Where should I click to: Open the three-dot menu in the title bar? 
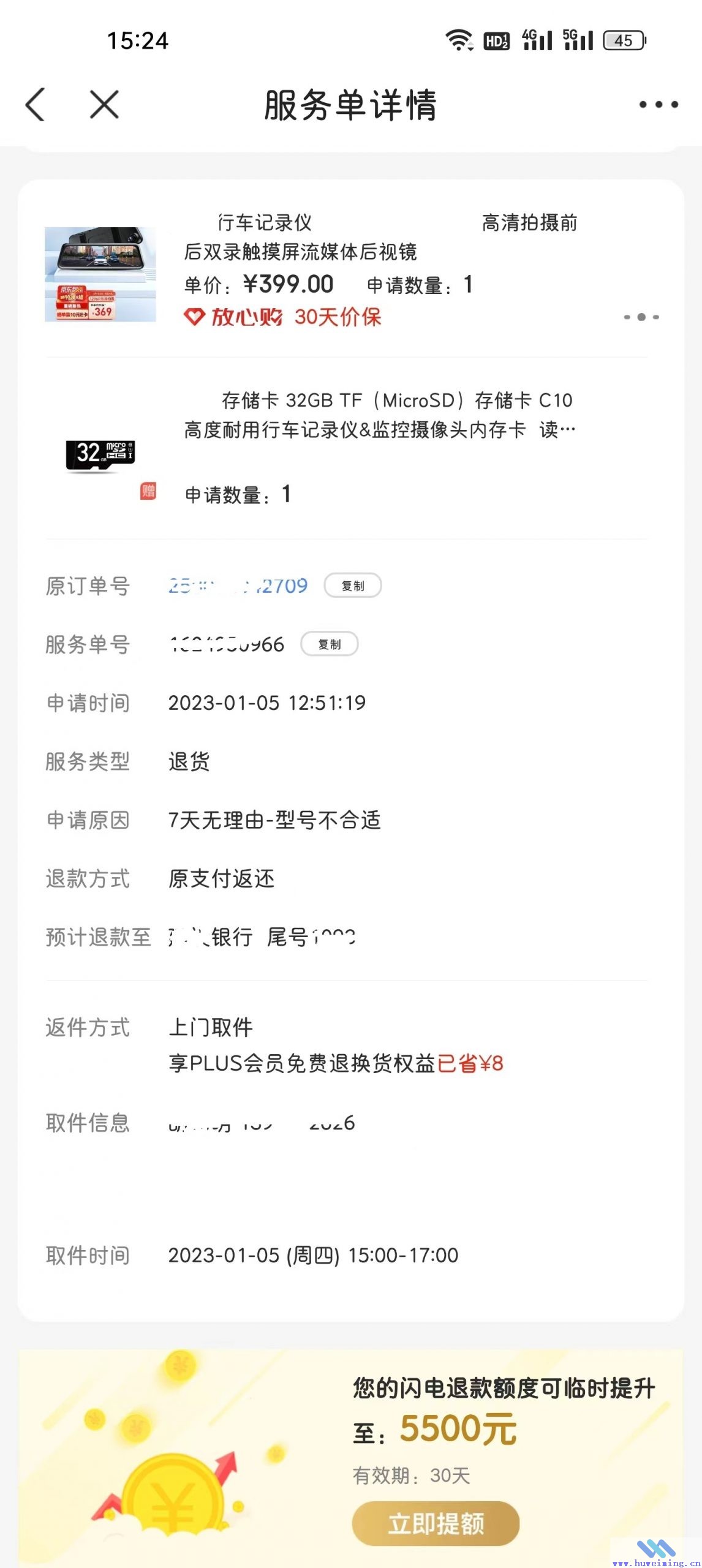click(659, 105)
